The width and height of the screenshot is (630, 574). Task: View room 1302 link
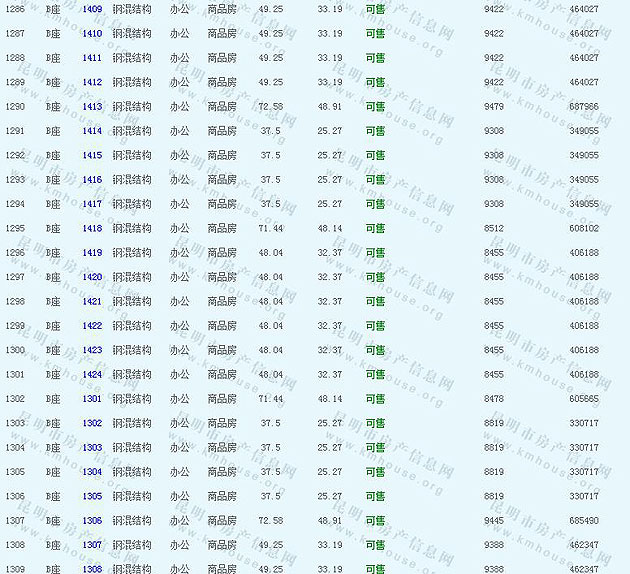tap(92, 423)
